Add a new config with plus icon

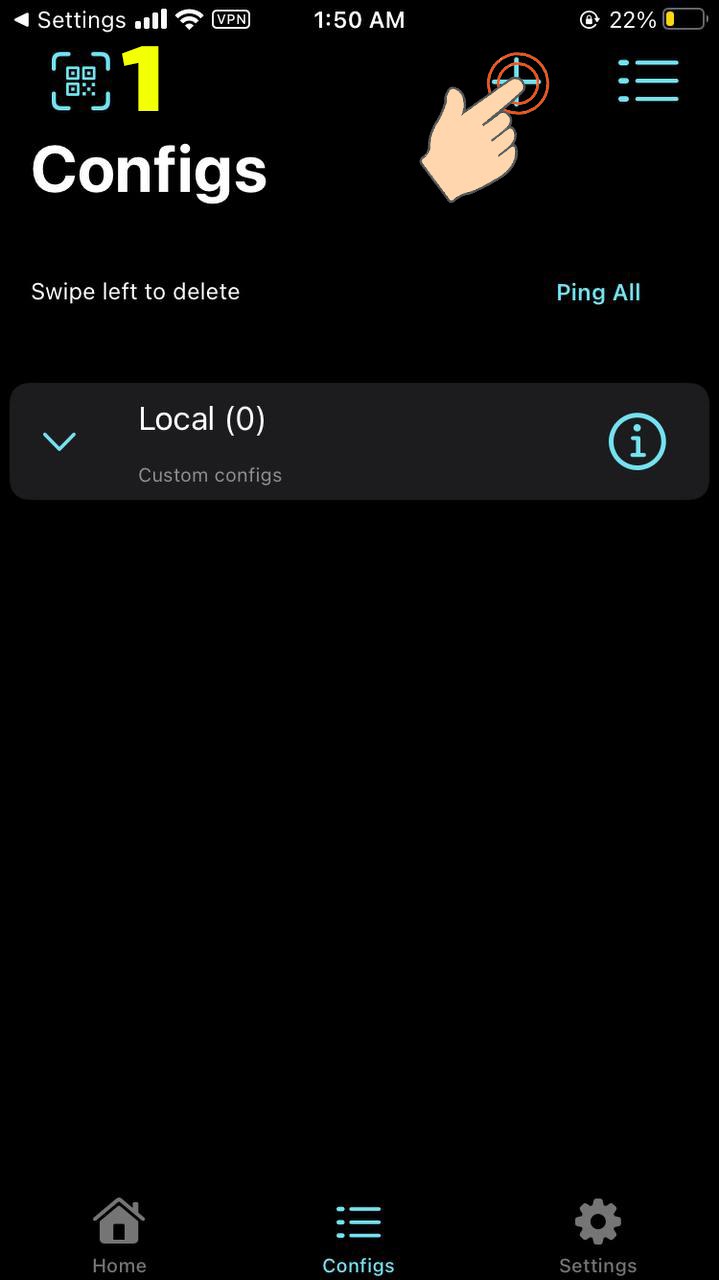[x=517, y=82]
